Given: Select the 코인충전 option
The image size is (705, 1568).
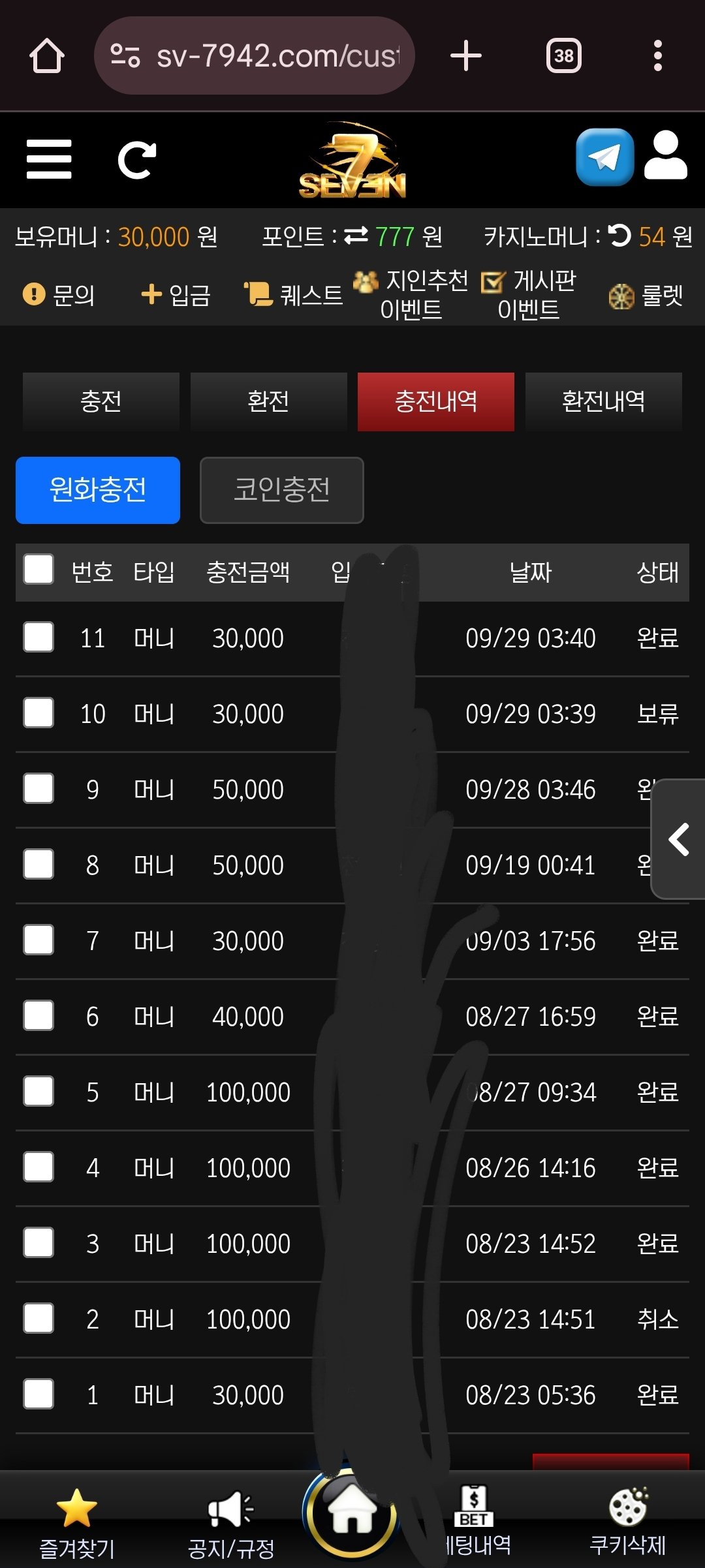Looking at the screenshot, I should [x=281, y=490].
